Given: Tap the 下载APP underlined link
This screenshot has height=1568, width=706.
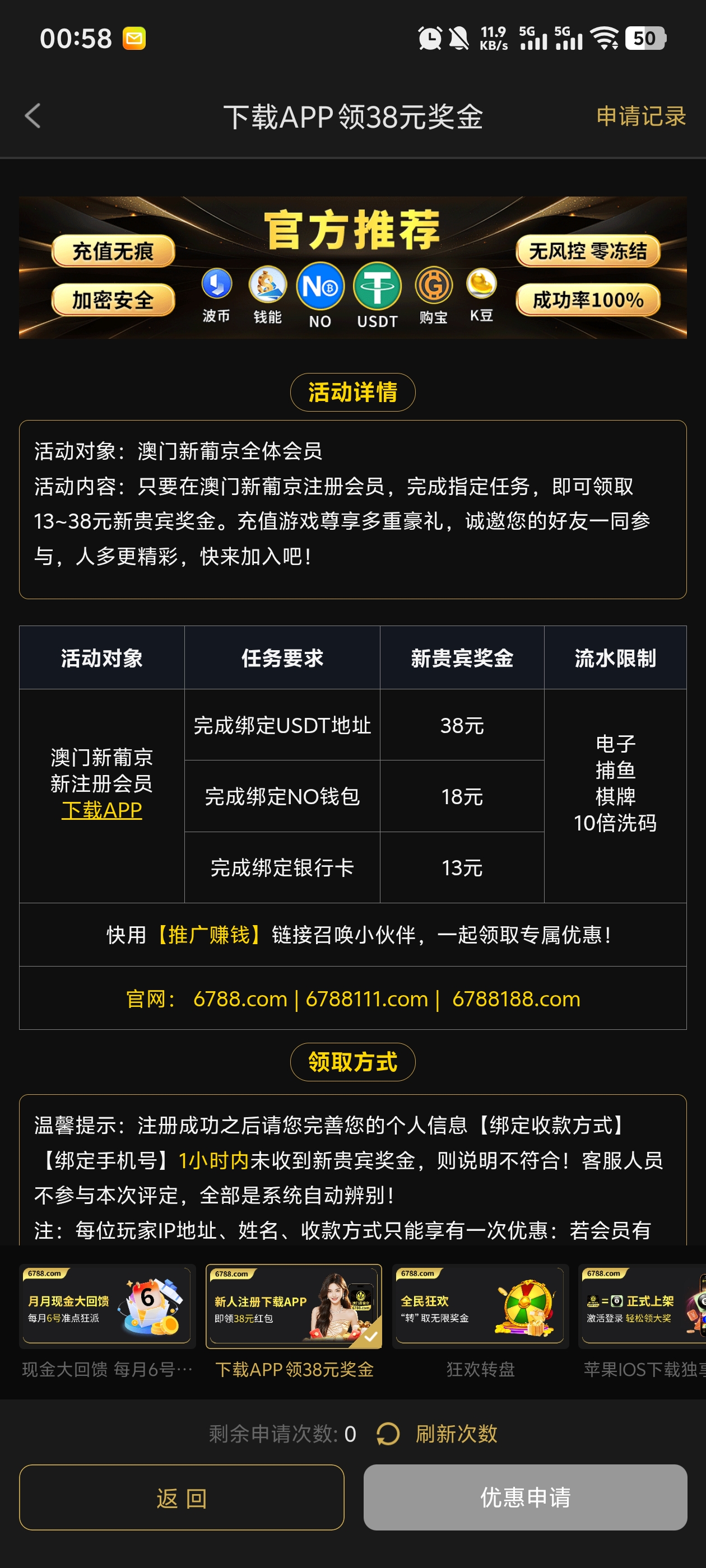Looking at the screenshot, I should pyautogui.click(x=102, y=810).
